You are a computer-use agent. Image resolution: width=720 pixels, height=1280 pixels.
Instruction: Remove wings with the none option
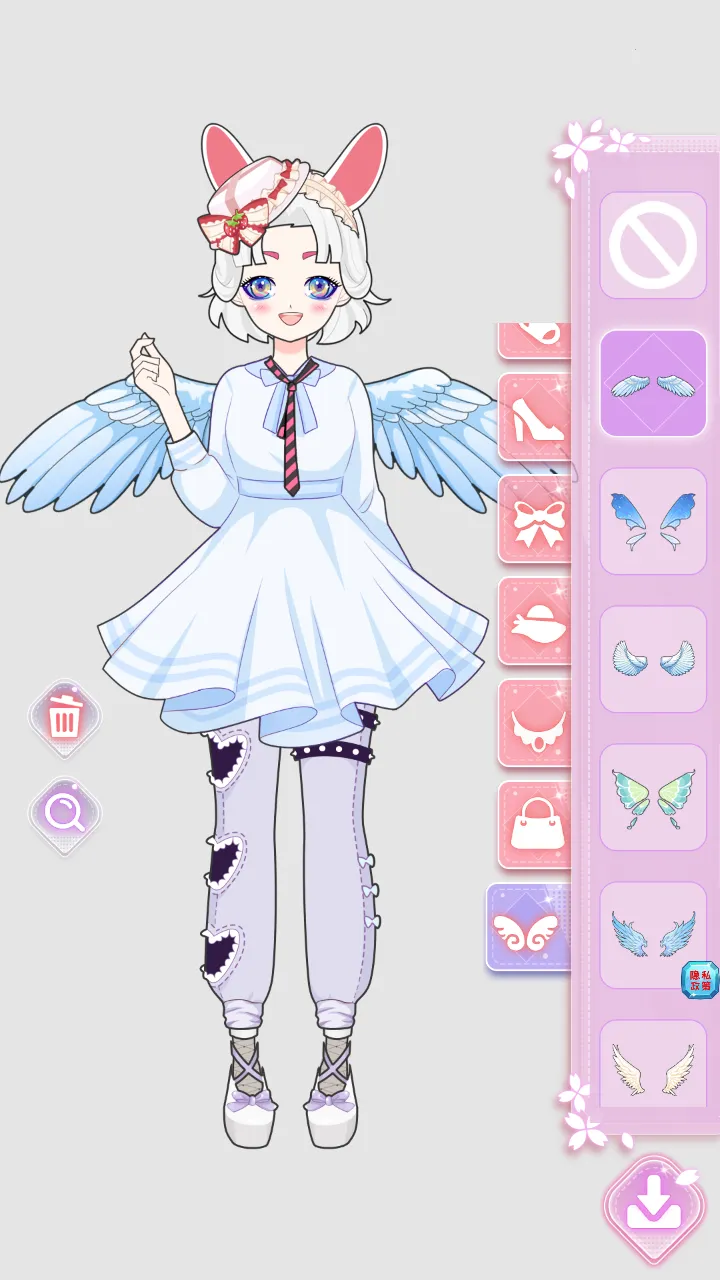point(652,245)
